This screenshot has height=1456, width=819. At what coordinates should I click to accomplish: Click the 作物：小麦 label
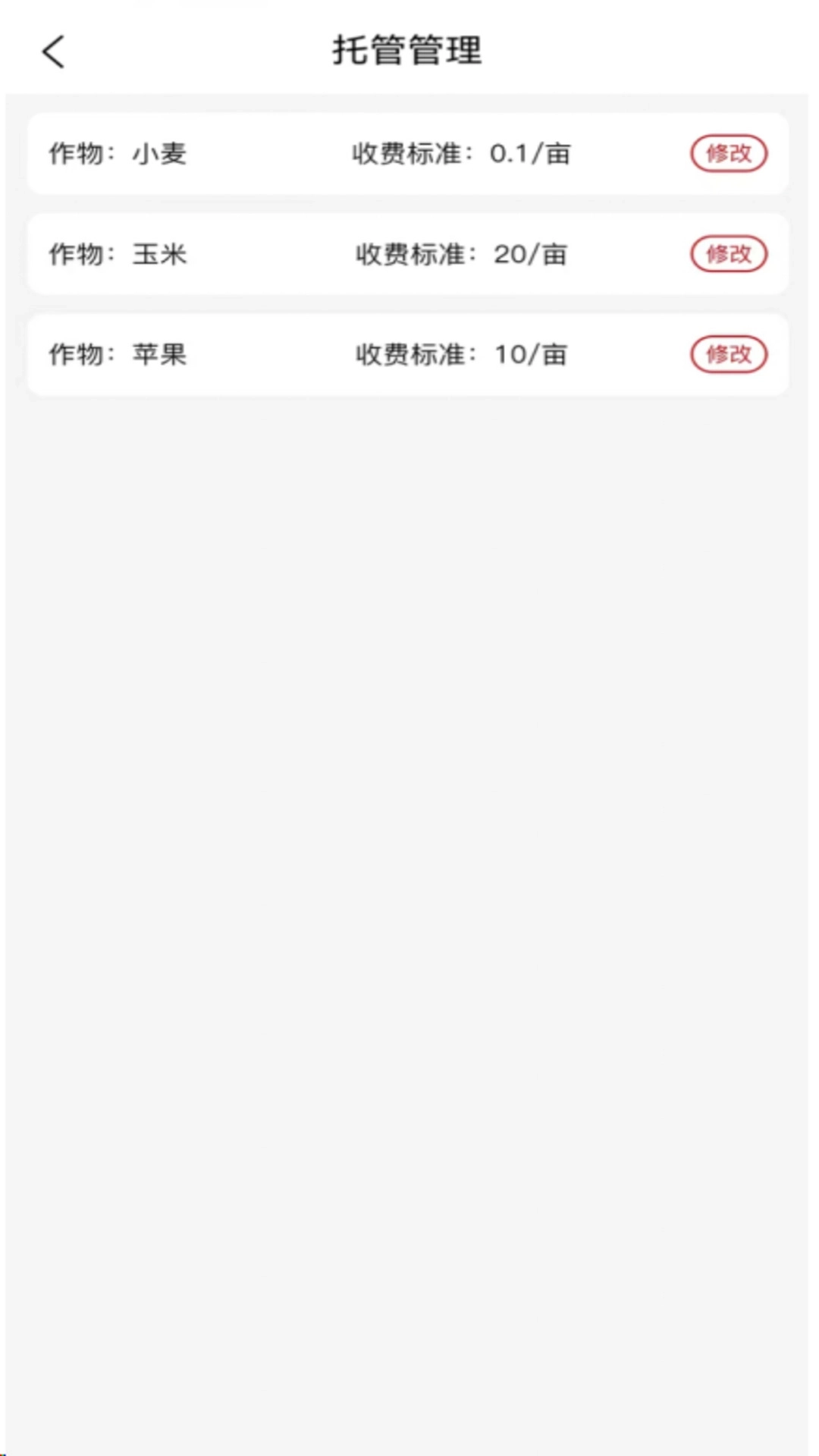click(x=120, y=153)
